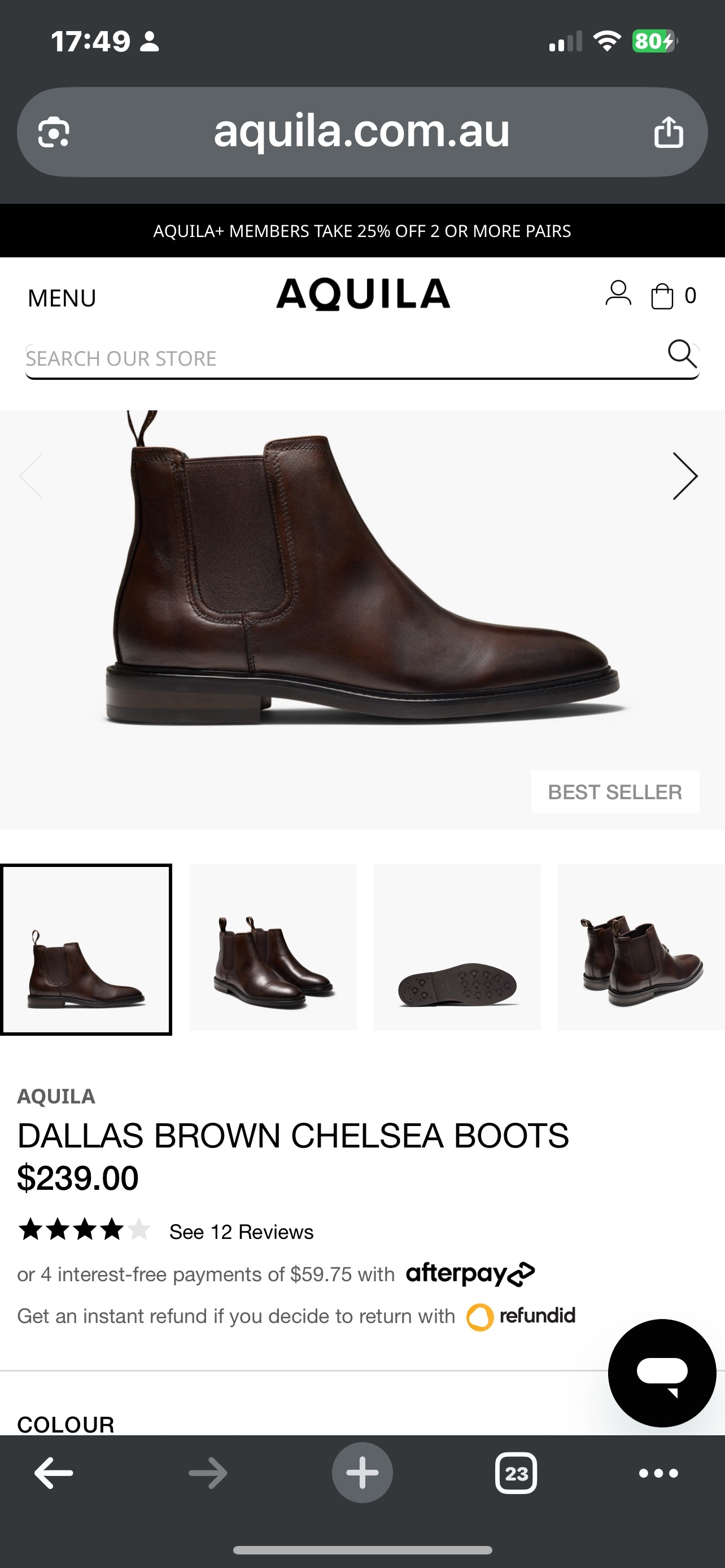The height and width of the screenshot is (1568, 725).
Task: Tap the aquila.com.au address bar
Action: [x=361, y=132]
